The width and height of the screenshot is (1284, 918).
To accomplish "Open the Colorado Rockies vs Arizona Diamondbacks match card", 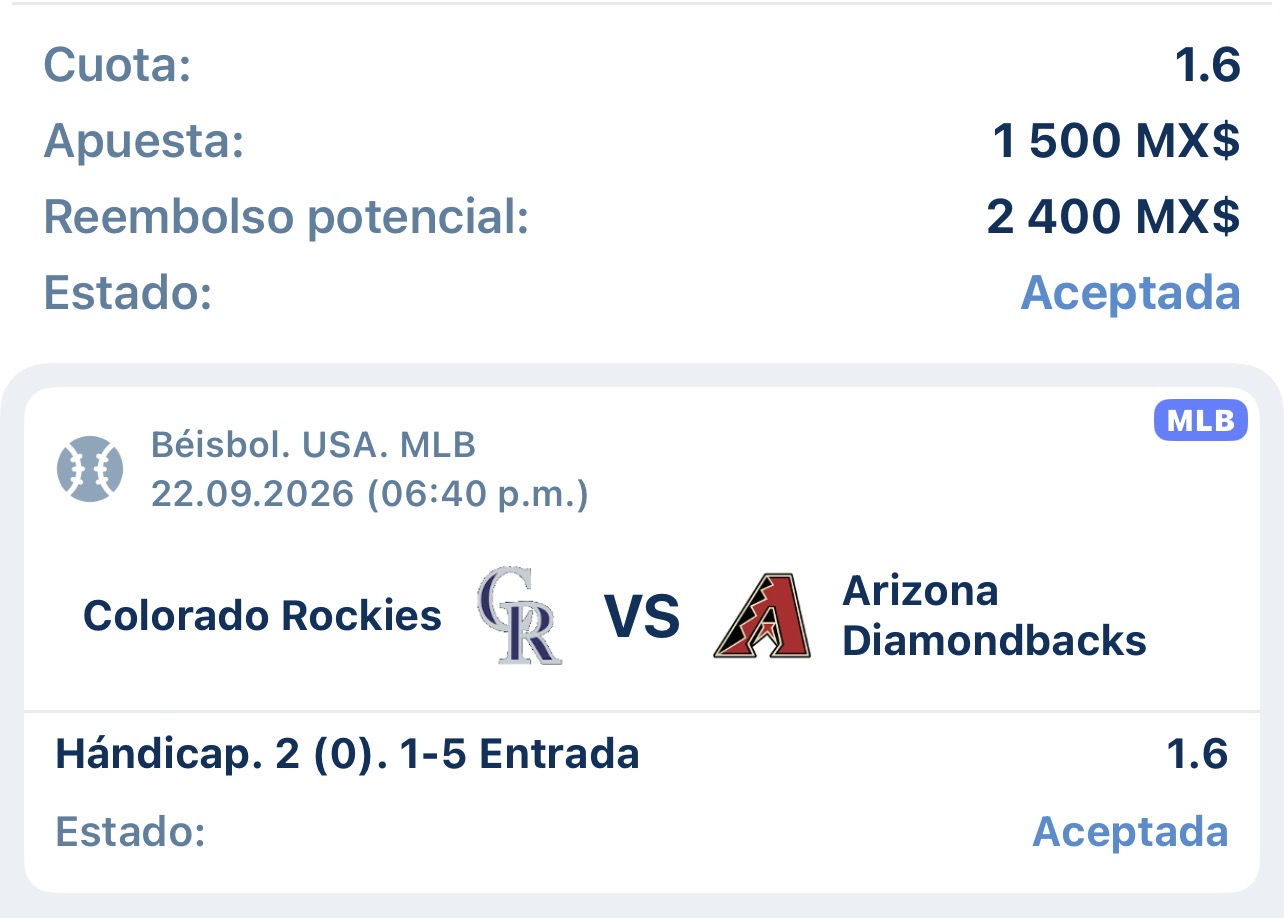I will click(641, 640).
